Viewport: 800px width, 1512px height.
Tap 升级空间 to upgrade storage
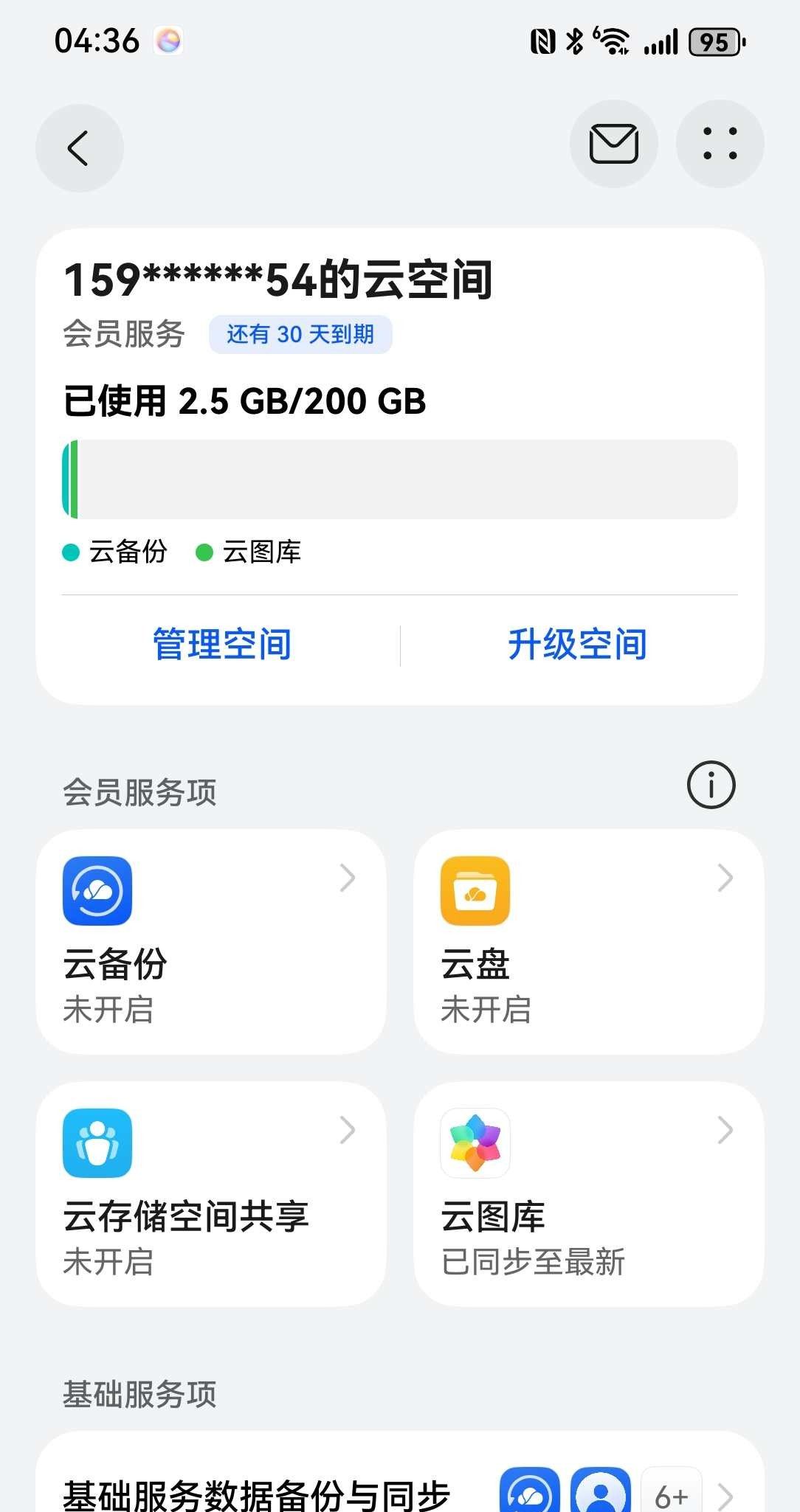tap(577, 645)
